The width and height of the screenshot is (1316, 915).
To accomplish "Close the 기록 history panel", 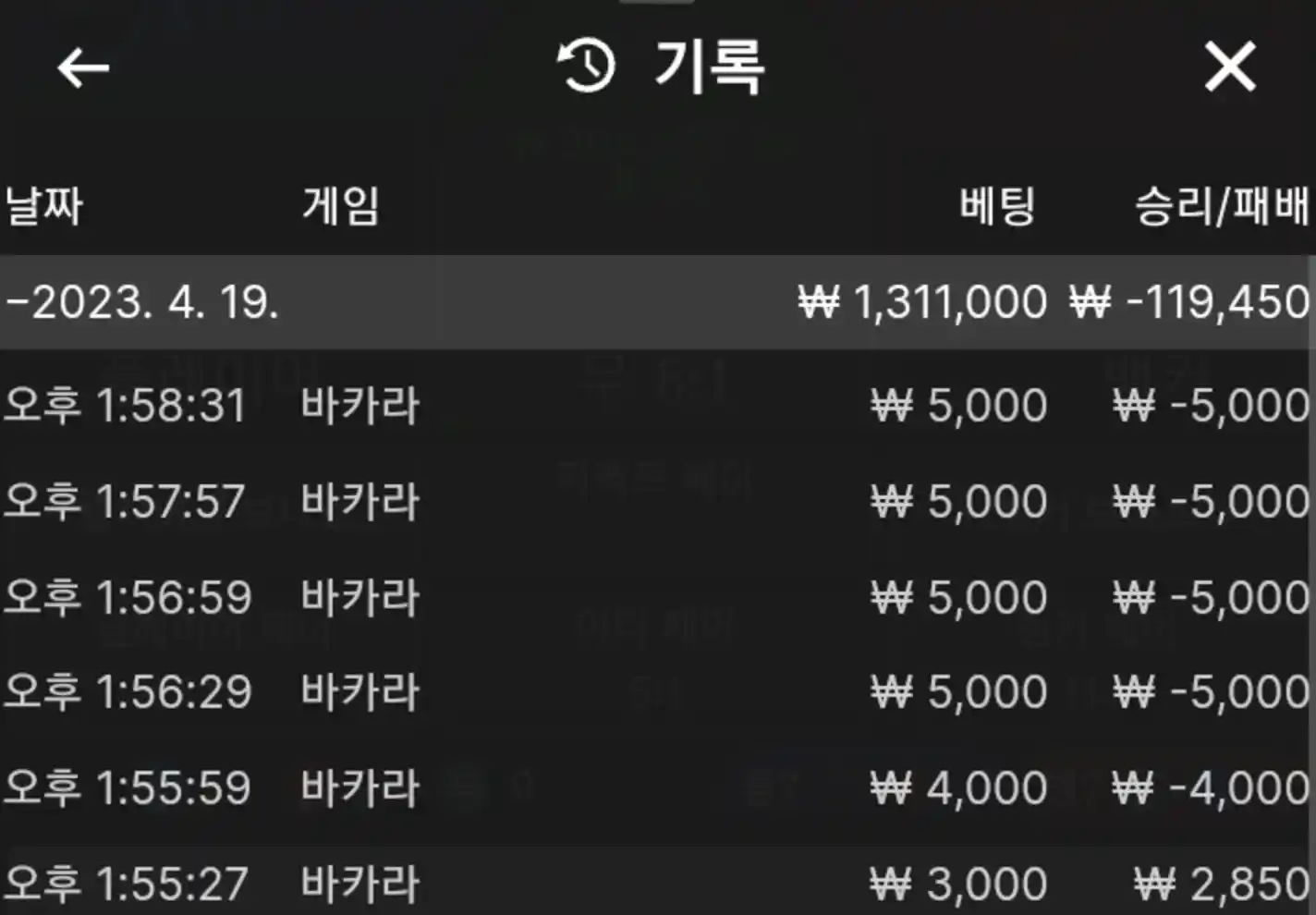I will (x=1230, y=67).
